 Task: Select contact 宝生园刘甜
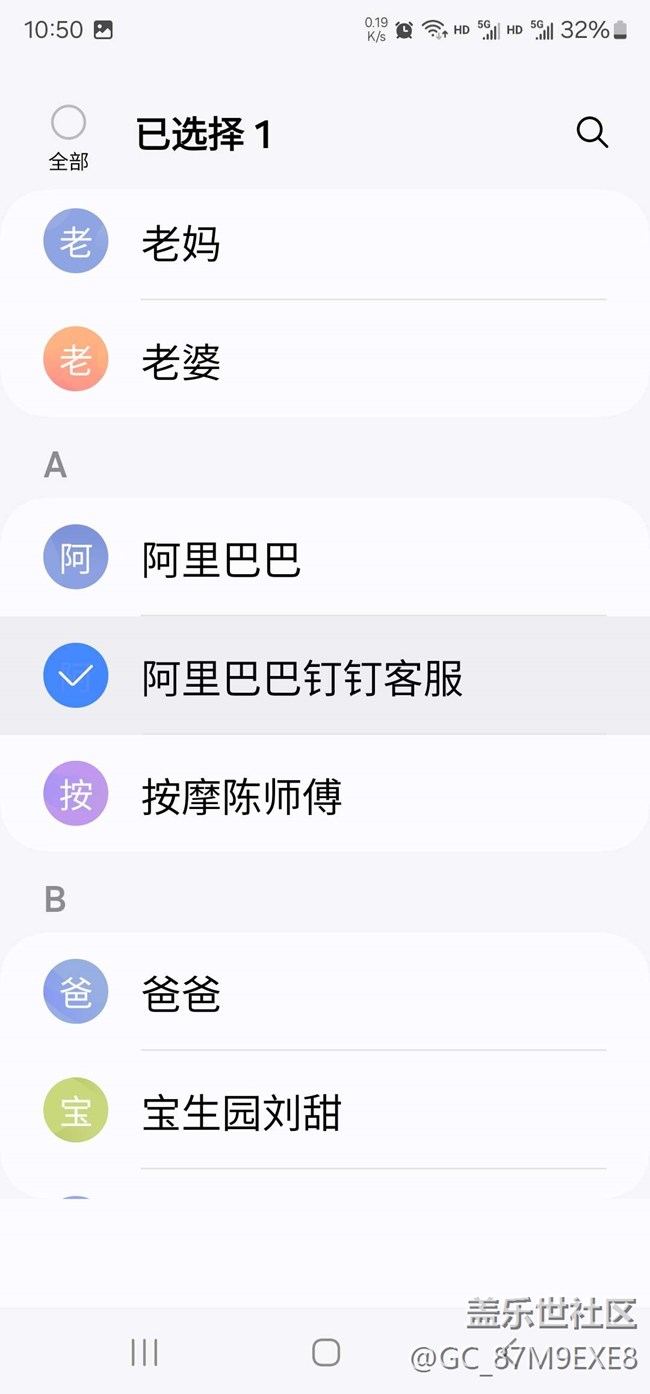click(x=325, y=1110)
